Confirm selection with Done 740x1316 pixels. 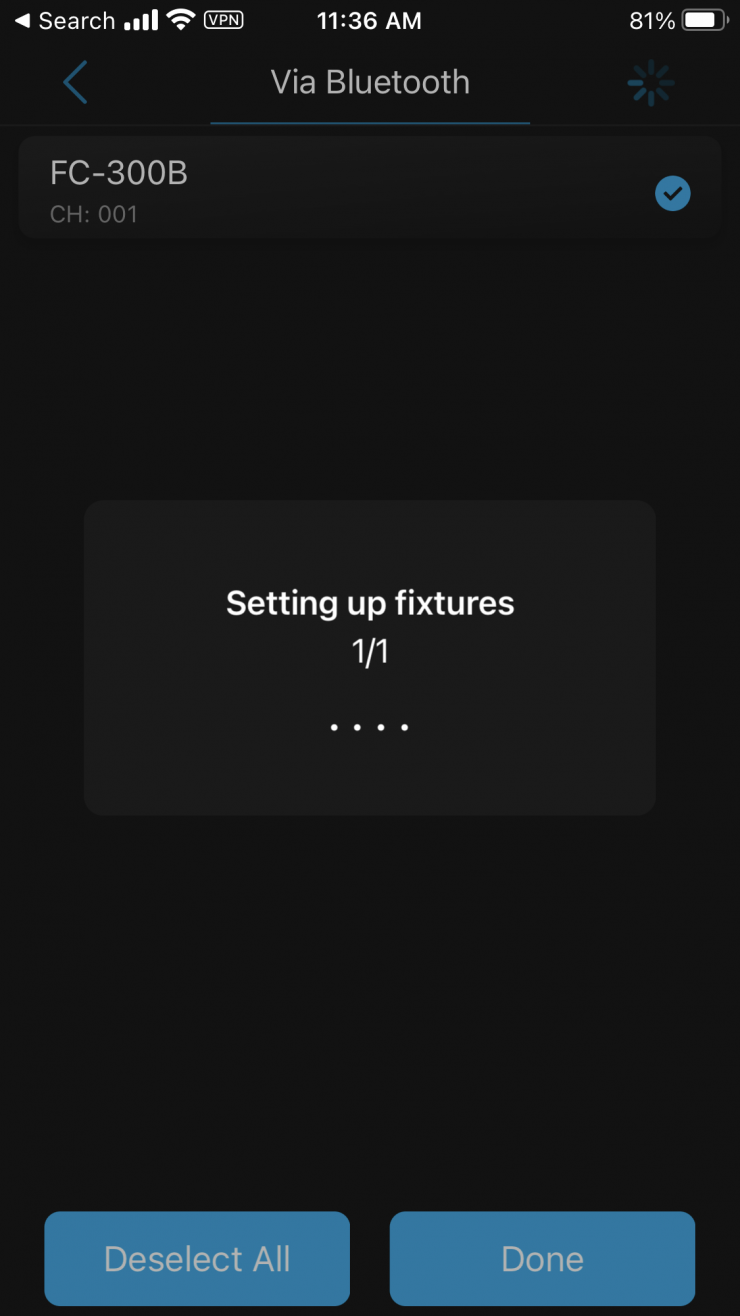tap(542, 1258)
